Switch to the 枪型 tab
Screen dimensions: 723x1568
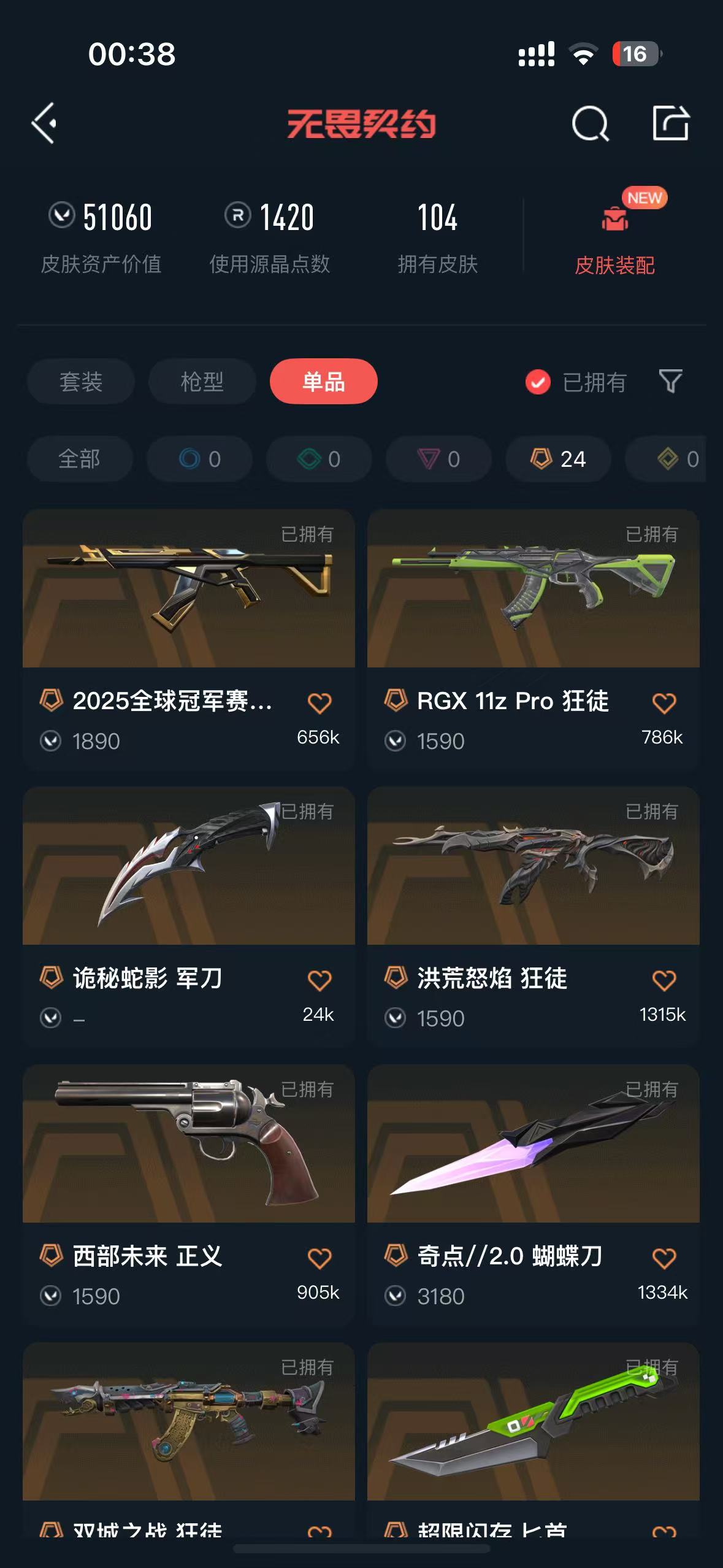202,382
